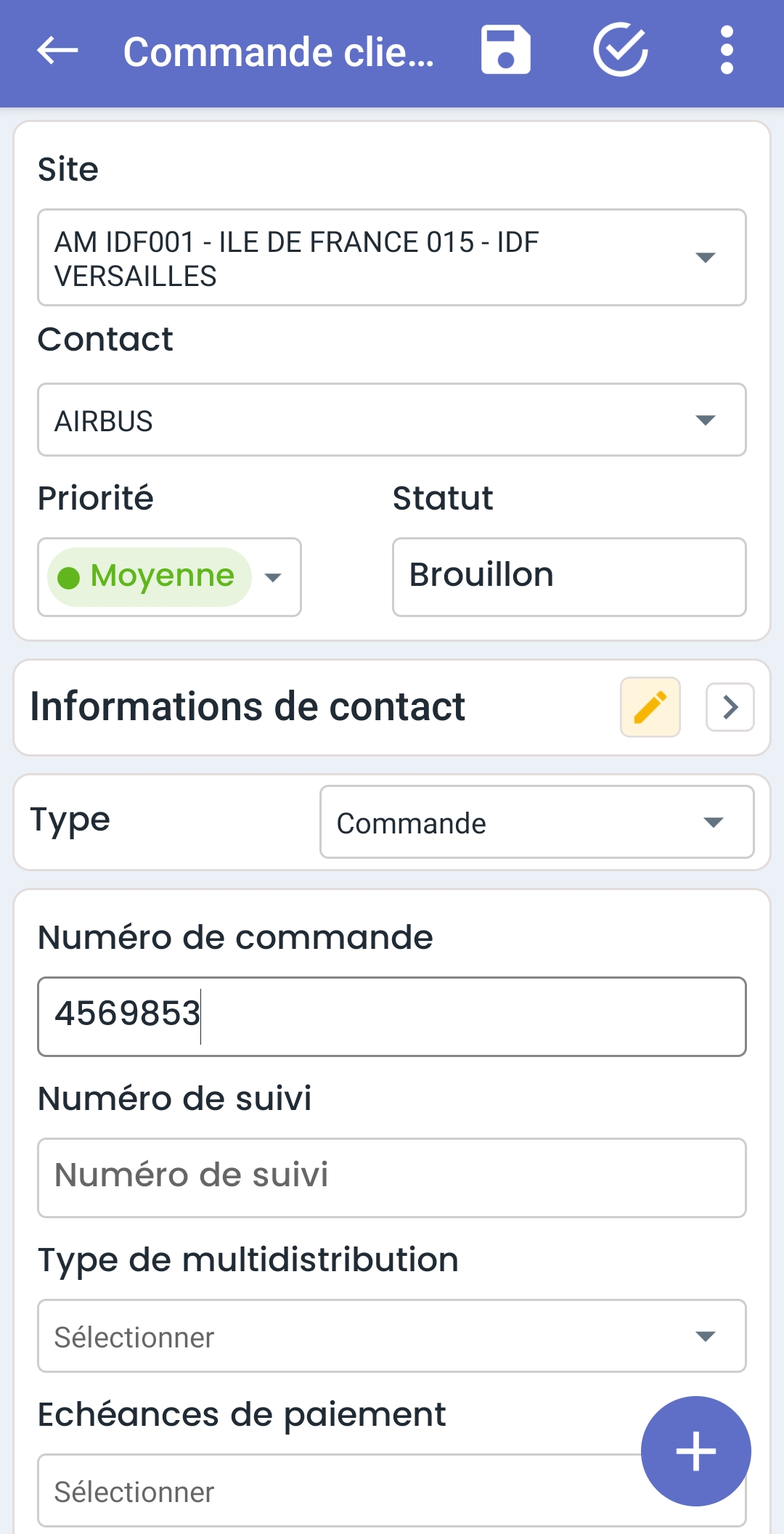Save the order with the floppy disk icon
The image size is (784, 1534).
click(506, 50)
